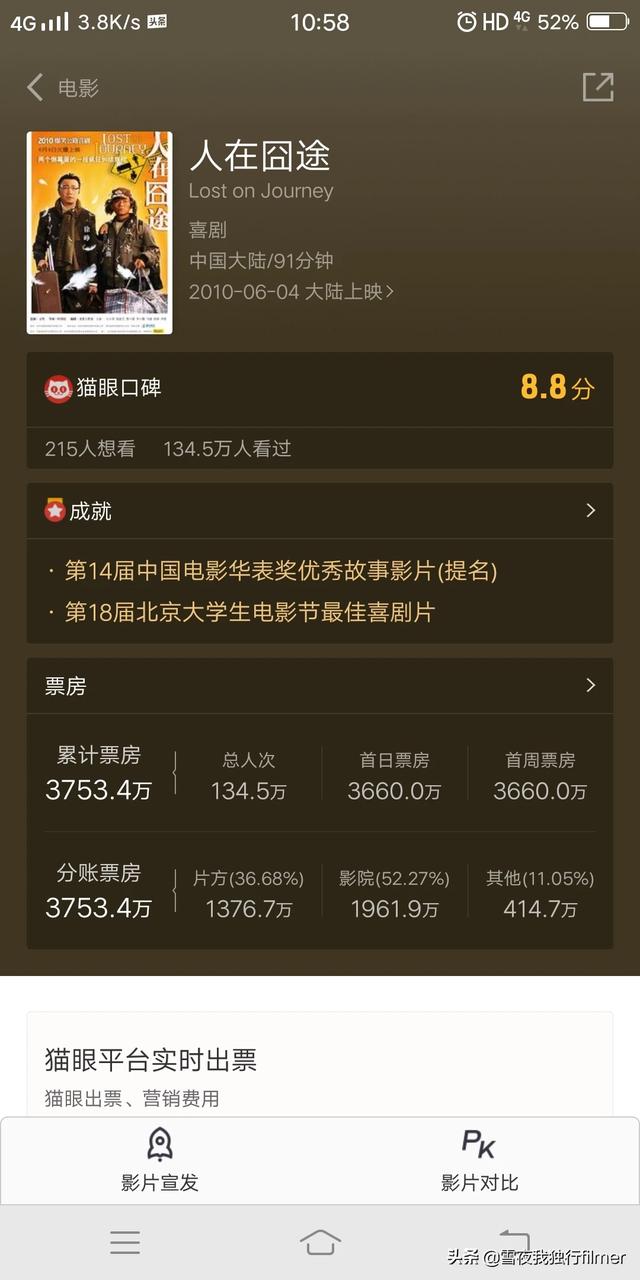Share this movie page
The image size is (640, 1280).
[x=598, y=87]
